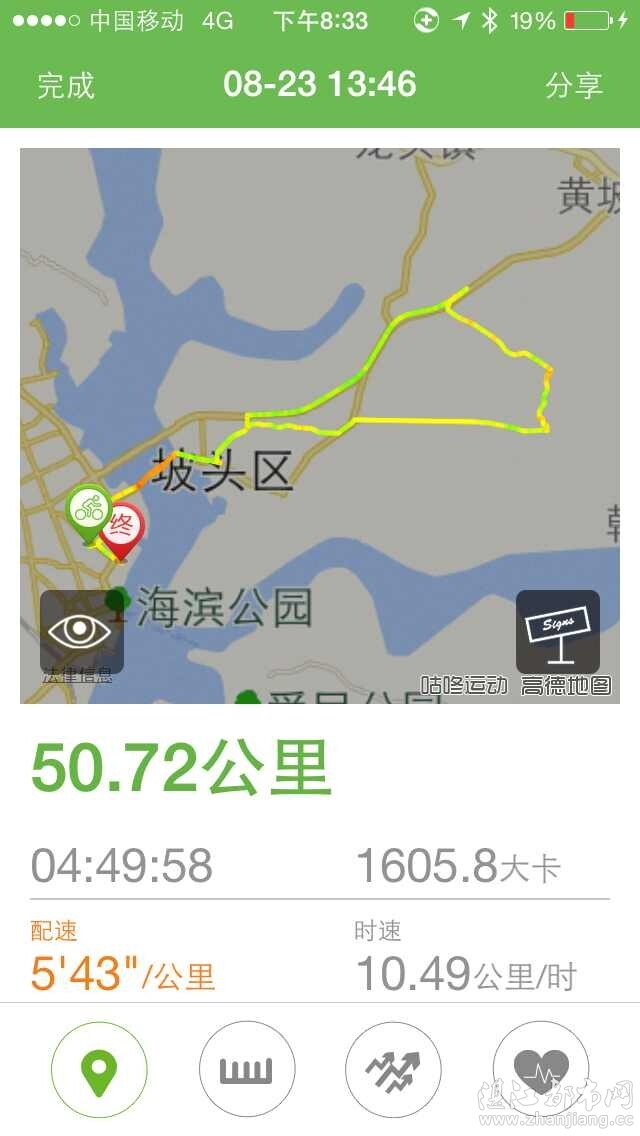Image resolution: width=640 pixels, height=1136 pixels.
Task: Open the pace trend chart tab
Action: [x=393, y=1070]
